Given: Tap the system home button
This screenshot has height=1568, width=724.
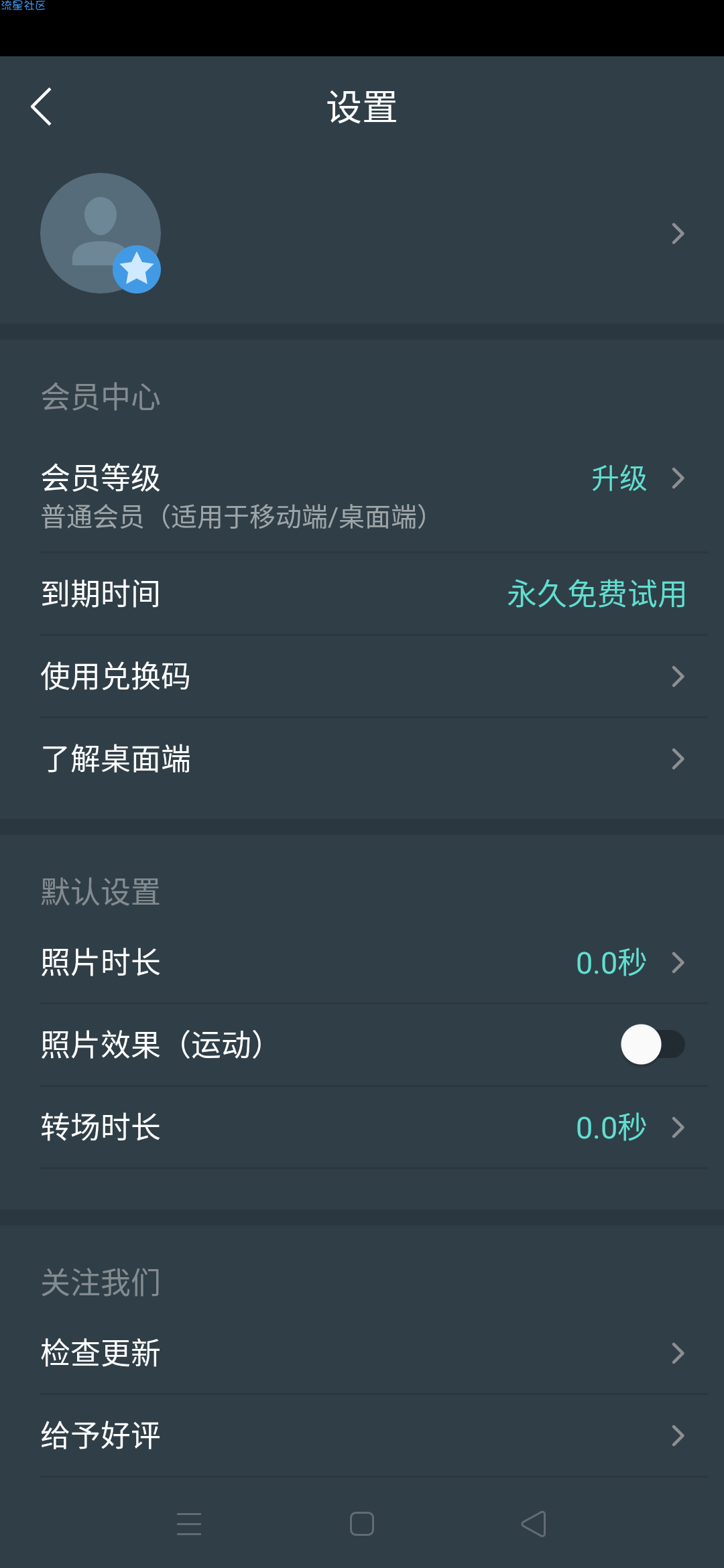Looking at the screenshot, I should [362, 1524].
